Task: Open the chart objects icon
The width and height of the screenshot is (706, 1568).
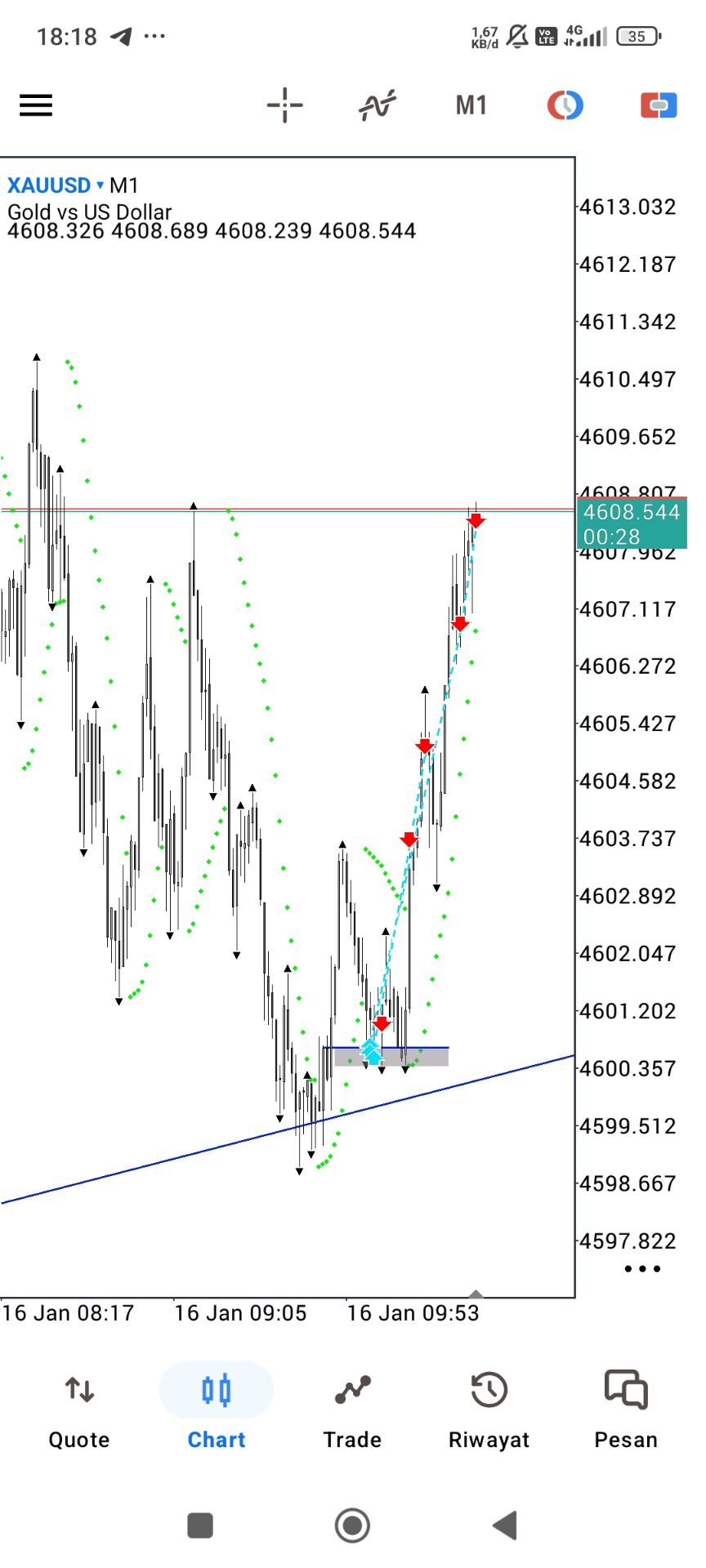Action: (x=565, y=105)
